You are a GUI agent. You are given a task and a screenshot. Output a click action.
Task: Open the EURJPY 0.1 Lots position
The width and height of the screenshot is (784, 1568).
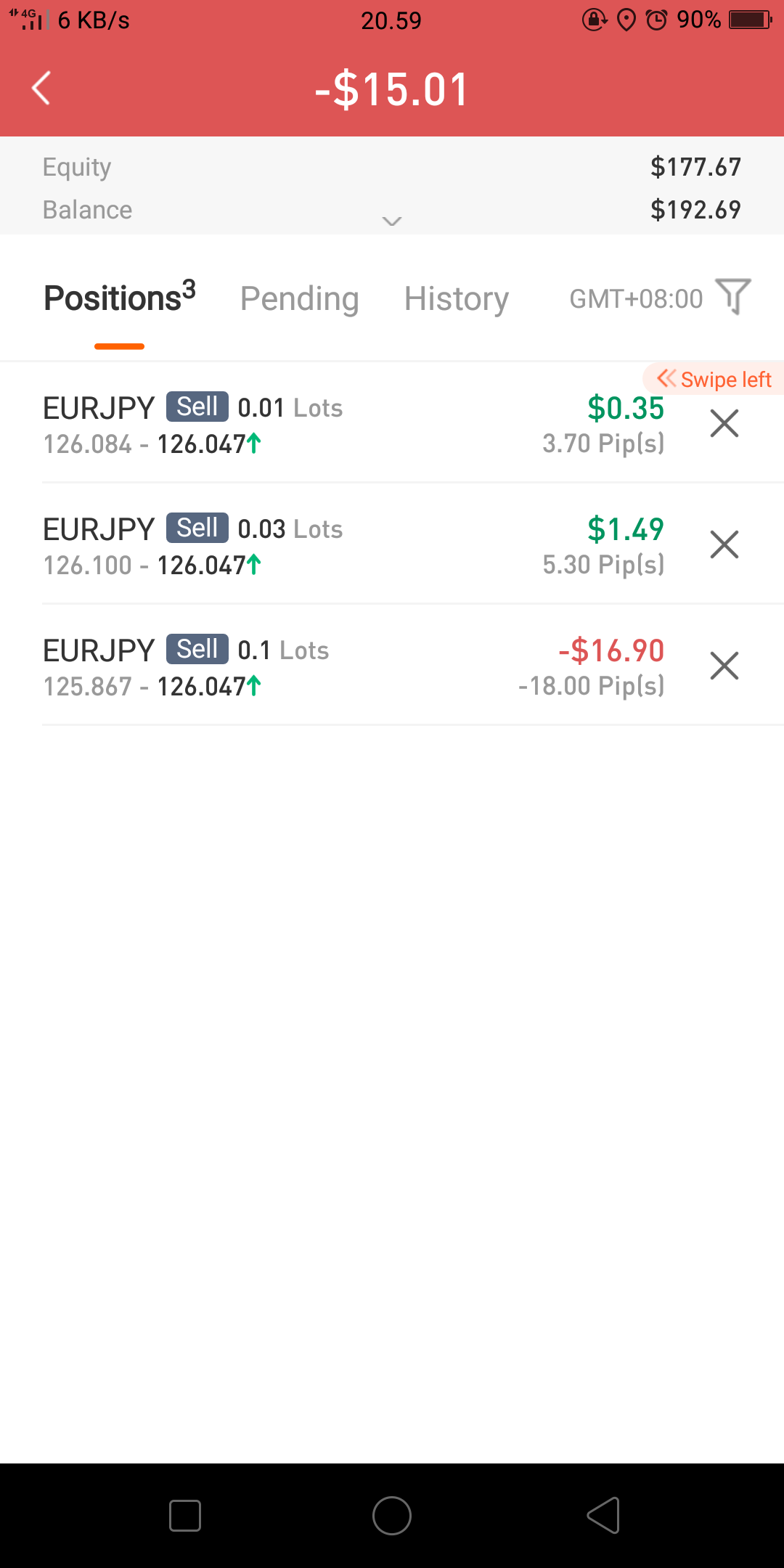click(x=356, y=666)
